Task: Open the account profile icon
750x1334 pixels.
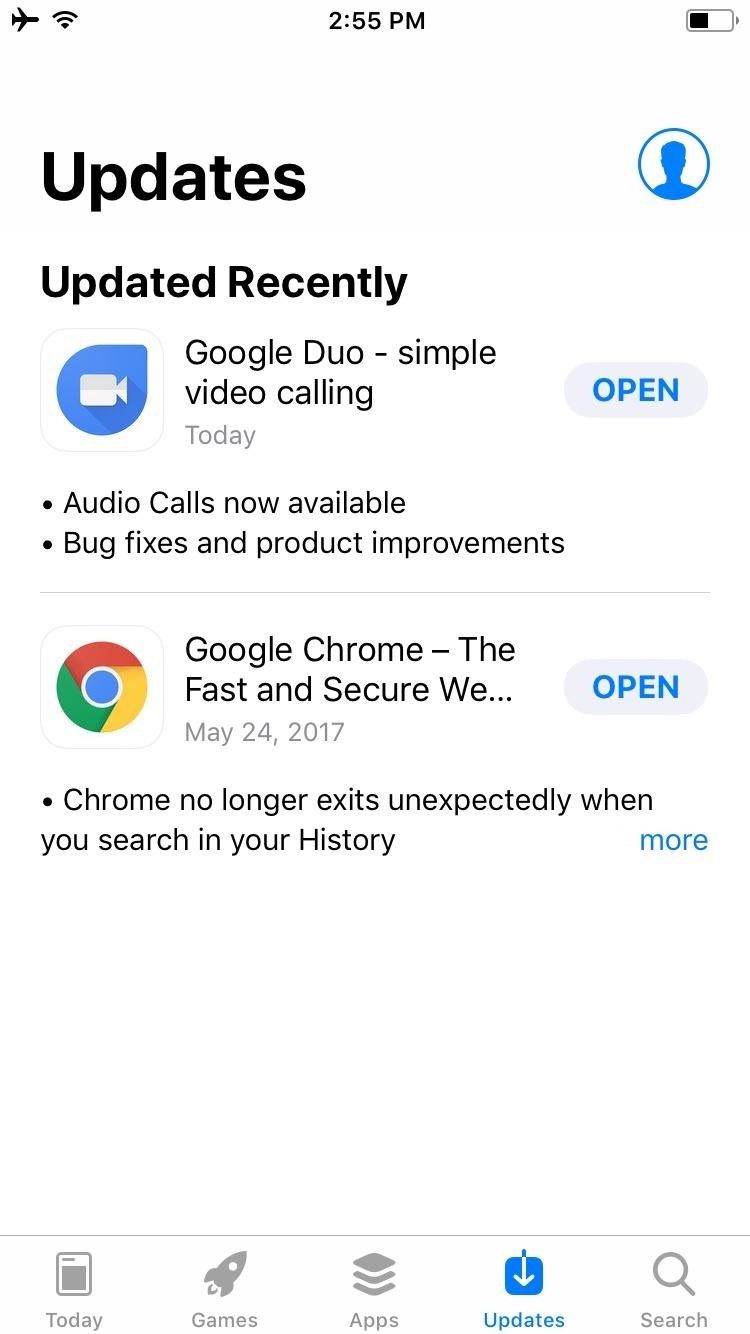Action: tap(673, 165)
